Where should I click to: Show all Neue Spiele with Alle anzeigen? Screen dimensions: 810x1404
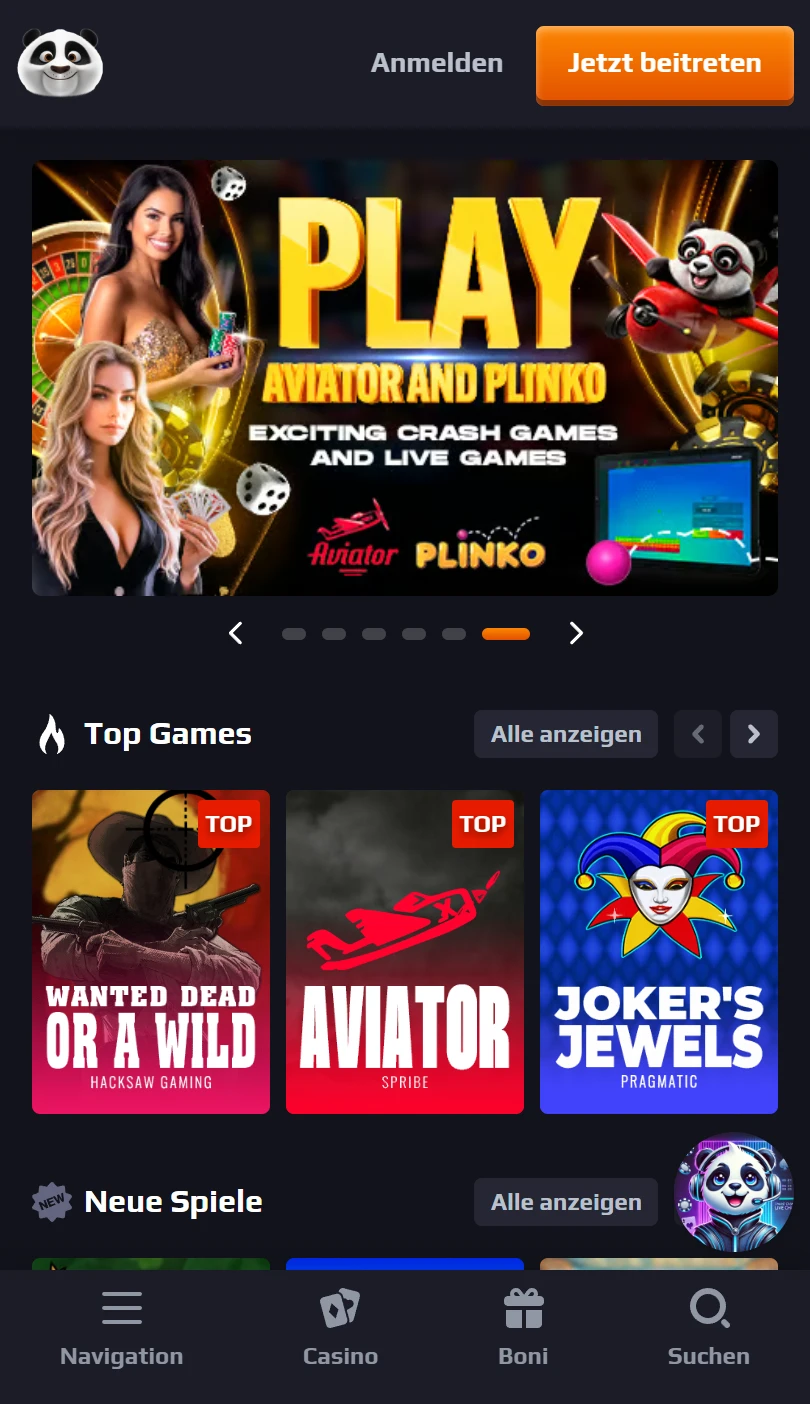(566, 1202)
